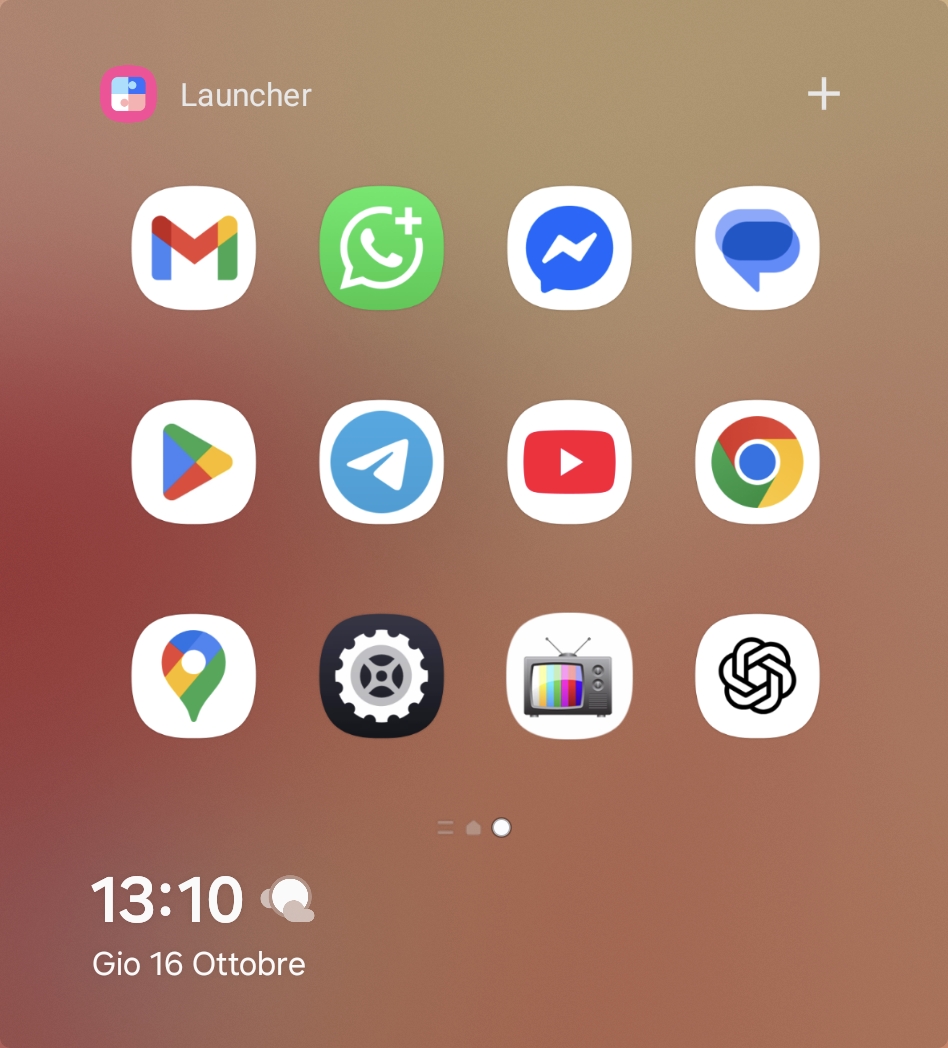Open Google Maps
Image resolution: width=948 pixels, height=1048 pixels.
pos(194,676)
